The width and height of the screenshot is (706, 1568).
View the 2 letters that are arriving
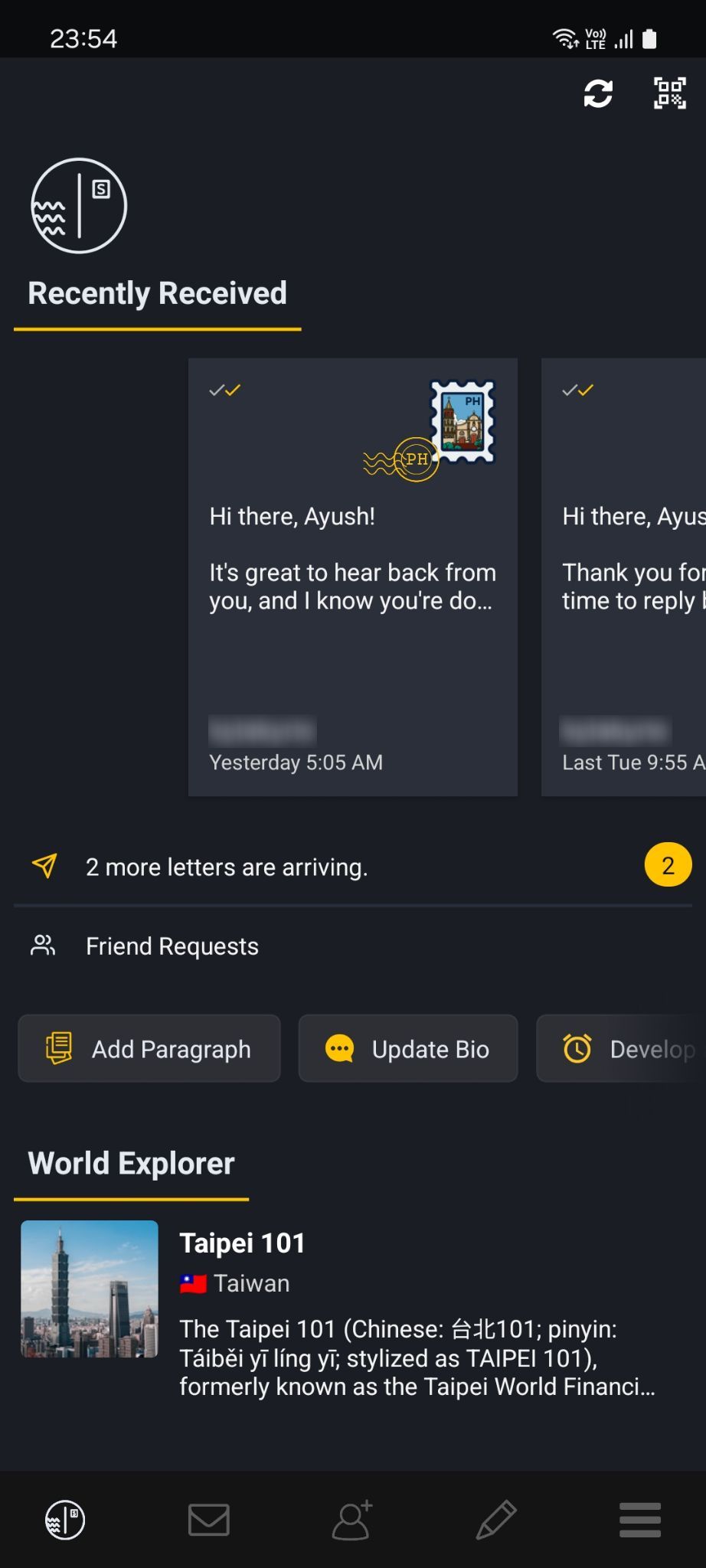tap(352, 867)
